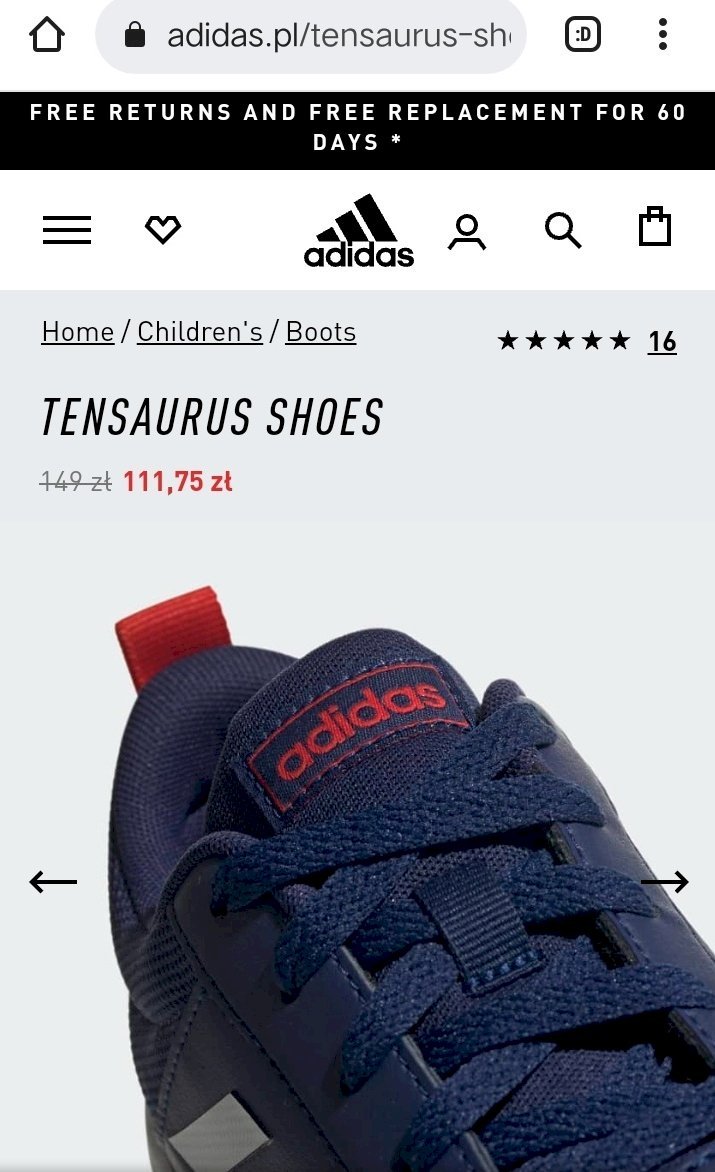Go to the Home breadcrumb link

coord(78,332)
